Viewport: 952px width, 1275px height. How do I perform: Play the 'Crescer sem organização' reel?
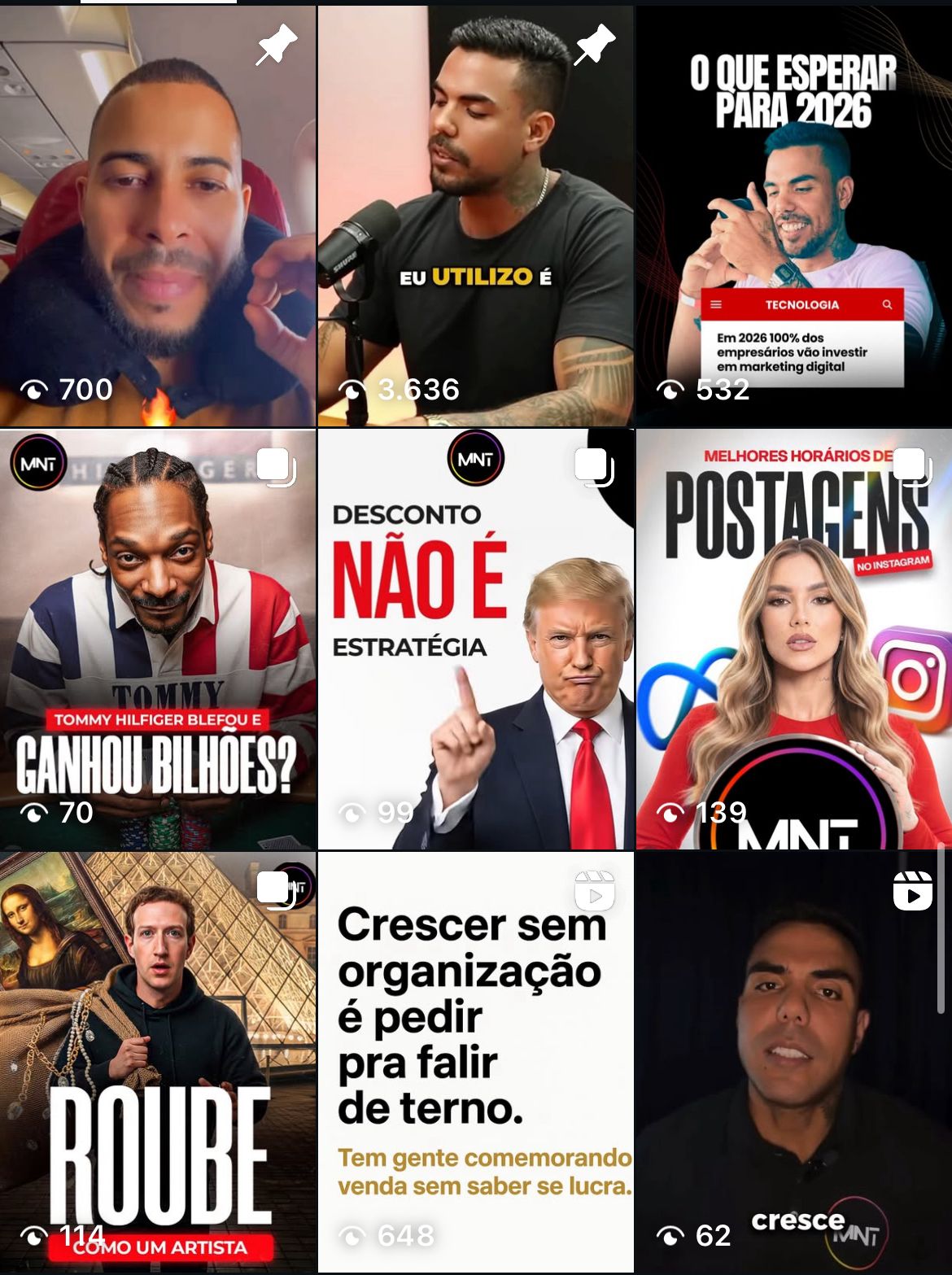point(475,1062)
